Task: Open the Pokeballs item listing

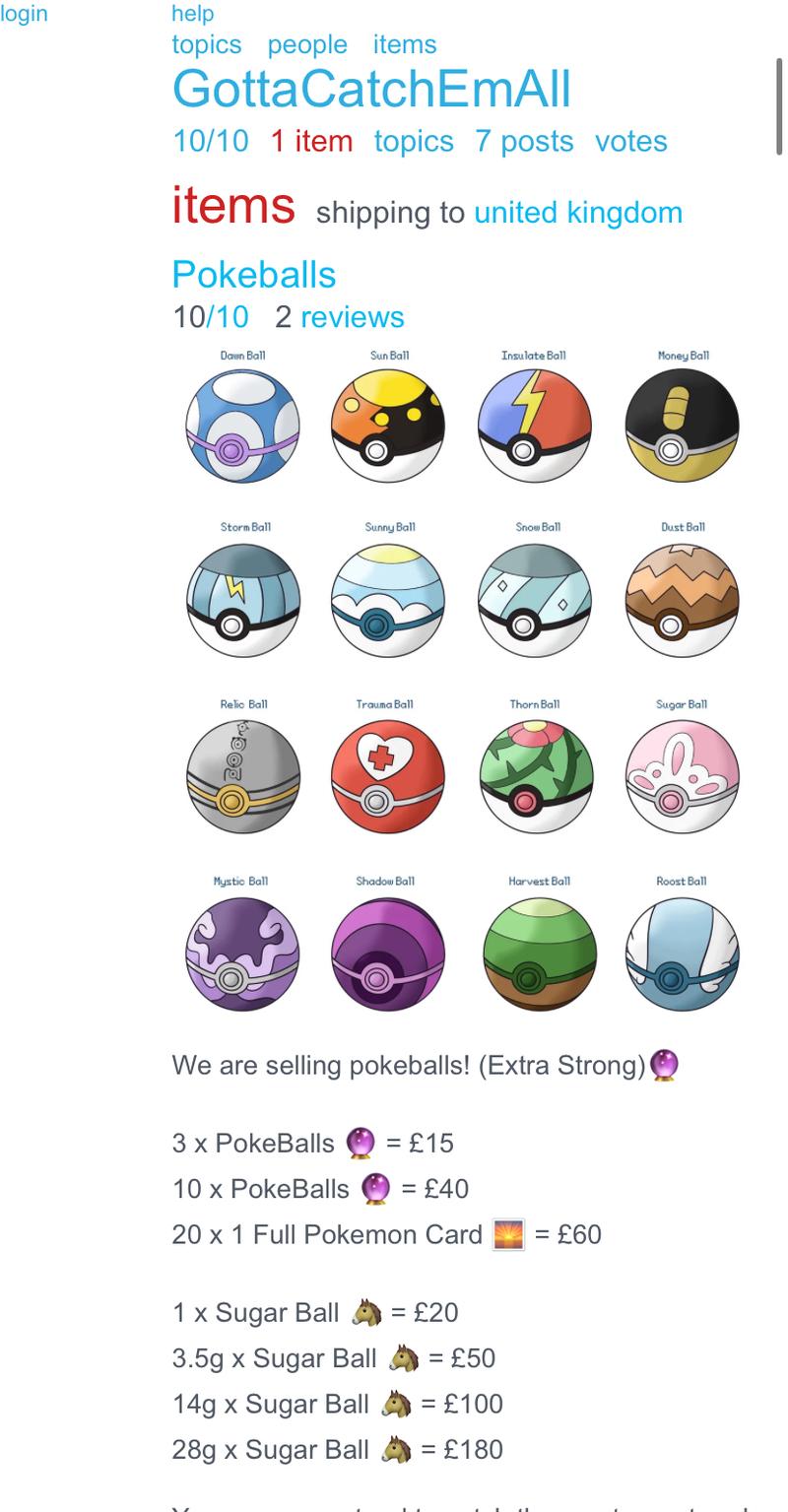Action: point(254,275)
